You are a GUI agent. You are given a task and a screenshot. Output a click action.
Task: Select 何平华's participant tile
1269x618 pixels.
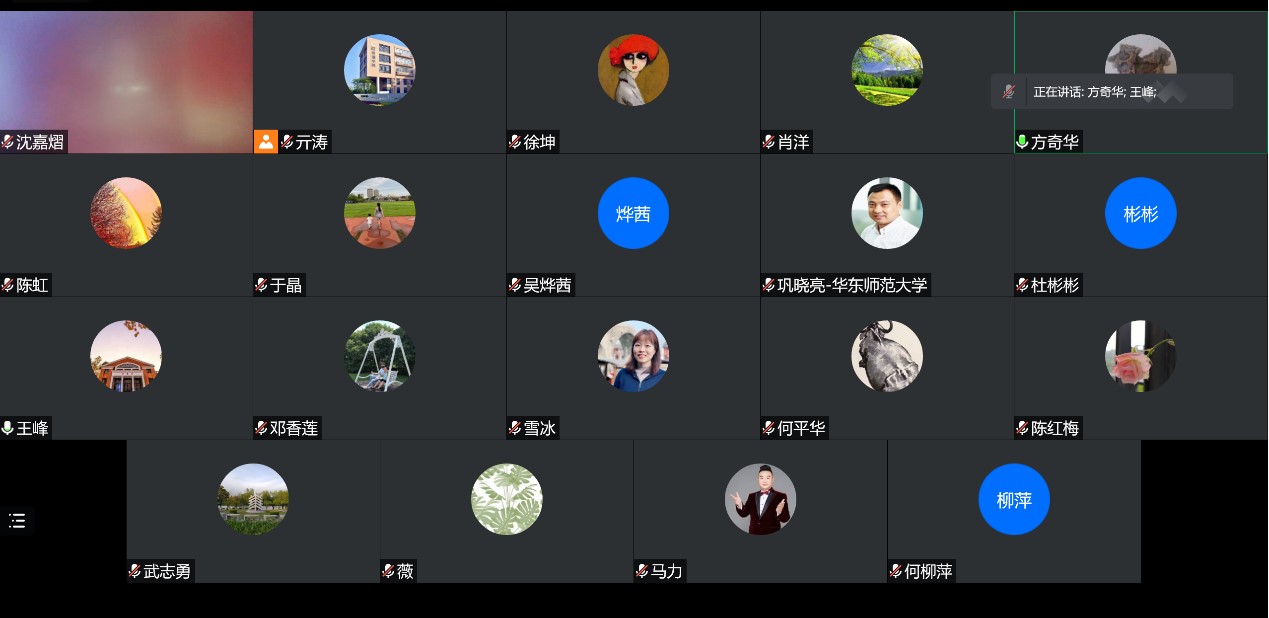click(x=886, y=367)
